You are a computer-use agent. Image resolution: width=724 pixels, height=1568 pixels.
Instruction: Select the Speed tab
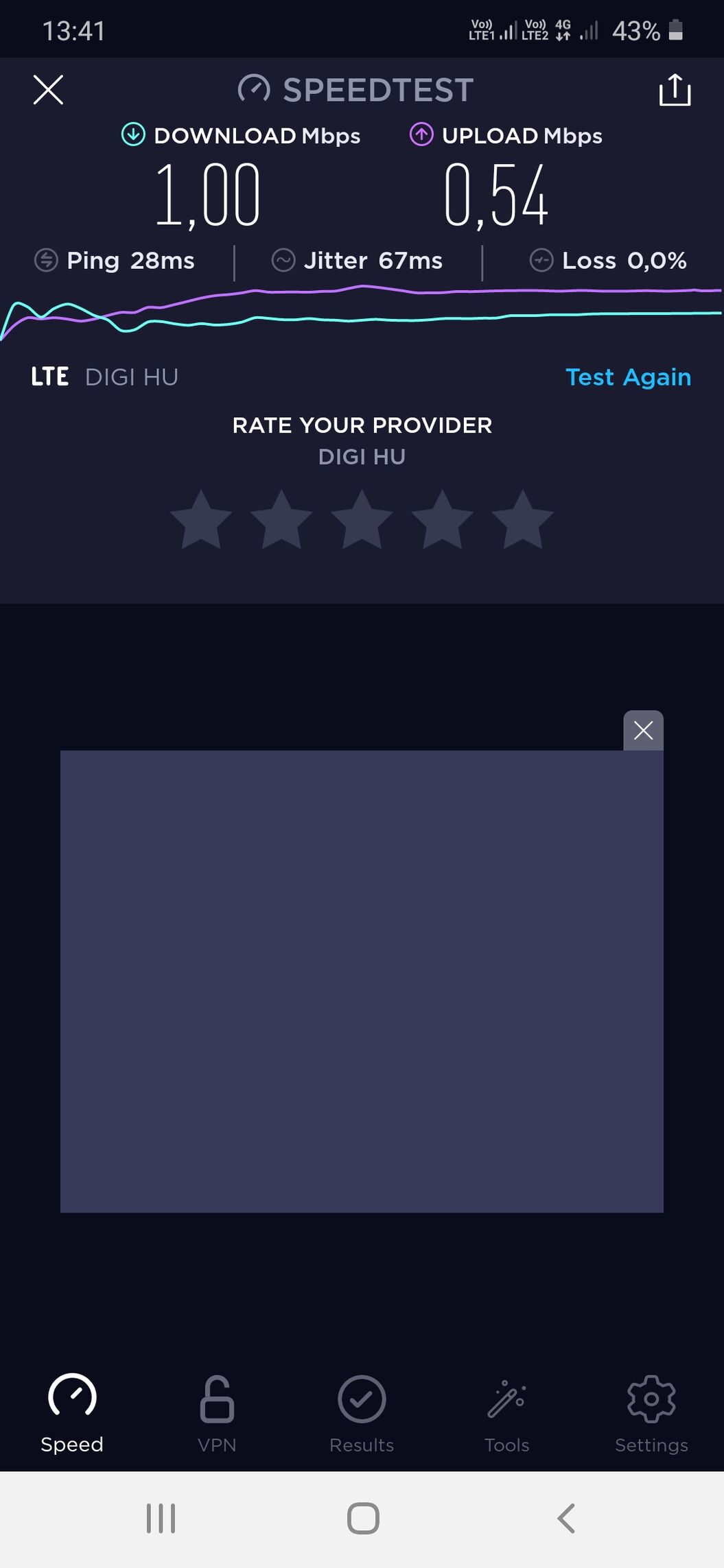pos(72,1414)
